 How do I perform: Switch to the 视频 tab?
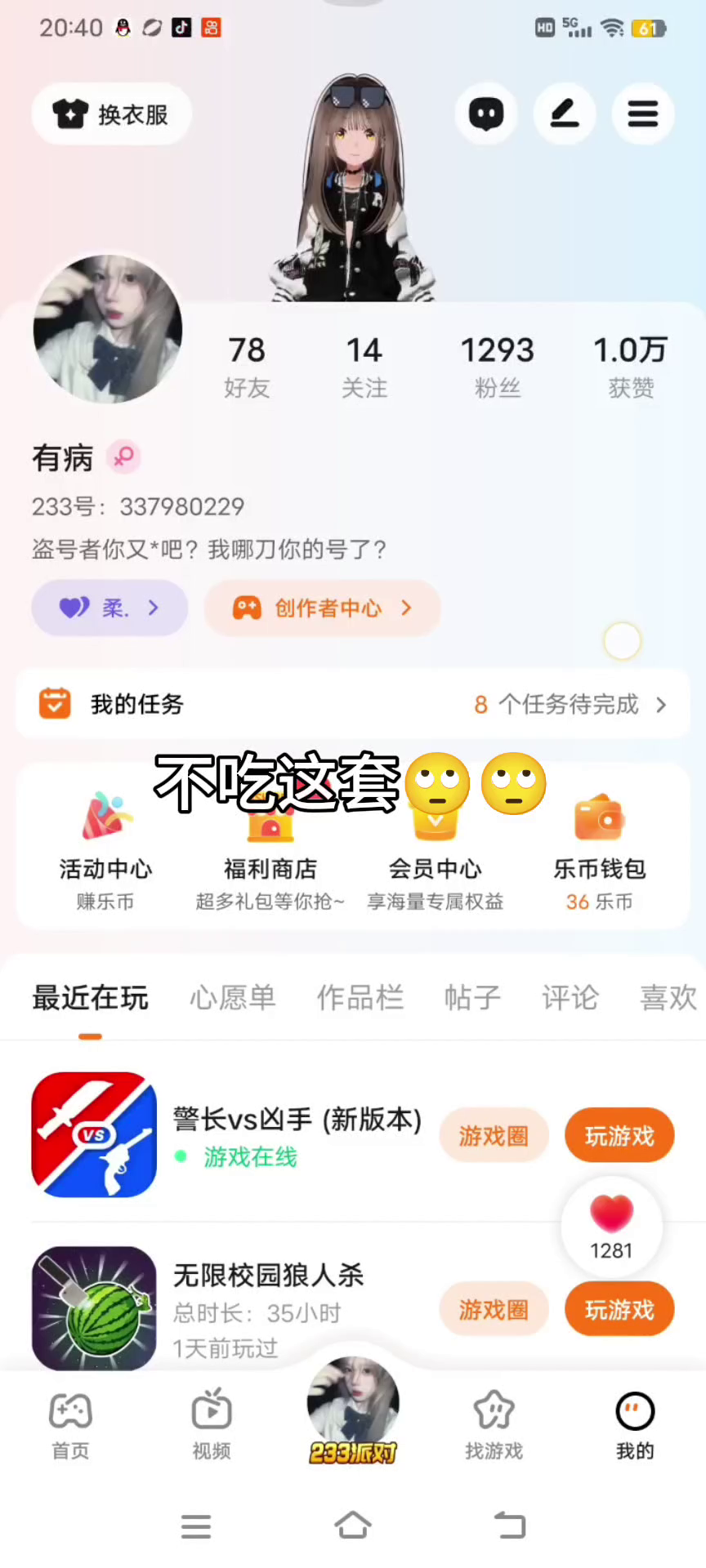[212, 1424]
